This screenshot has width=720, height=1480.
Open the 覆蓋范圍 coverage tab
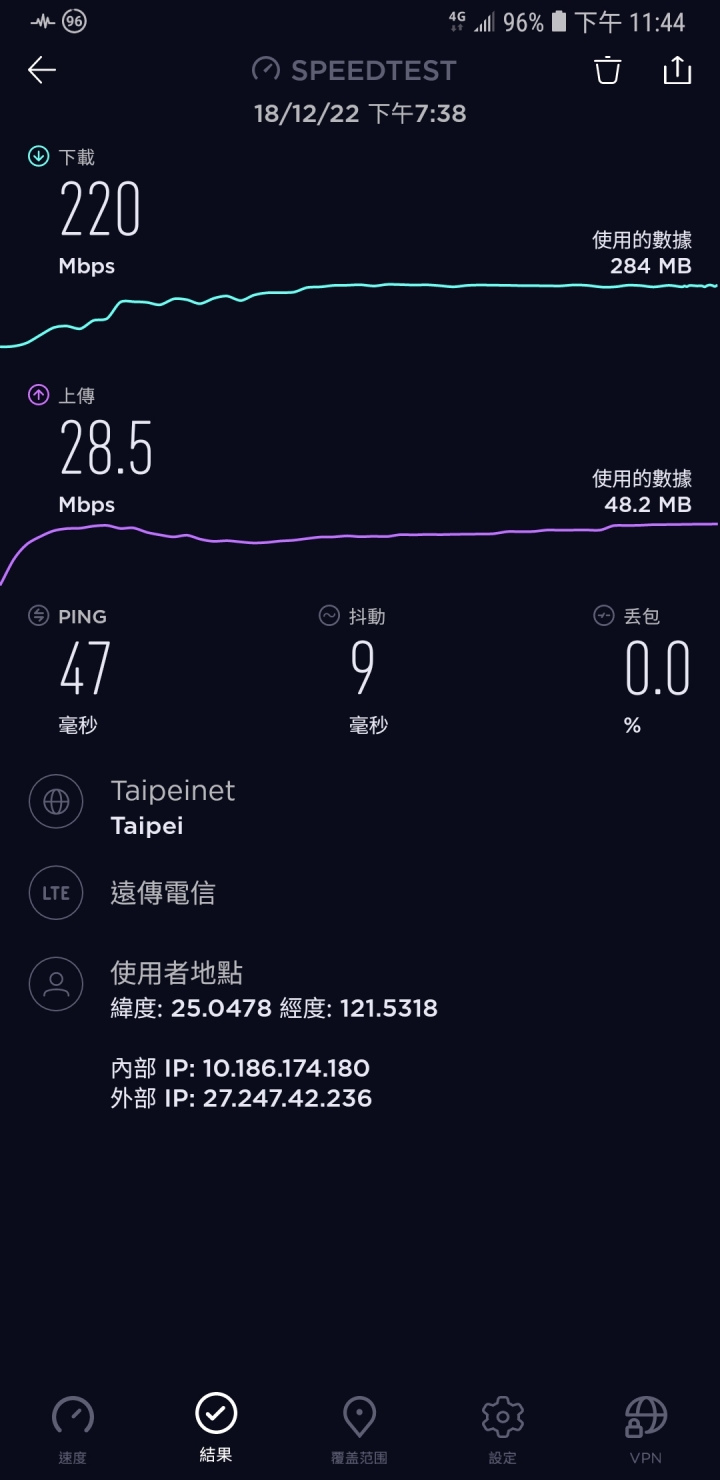click(359, 1428)
